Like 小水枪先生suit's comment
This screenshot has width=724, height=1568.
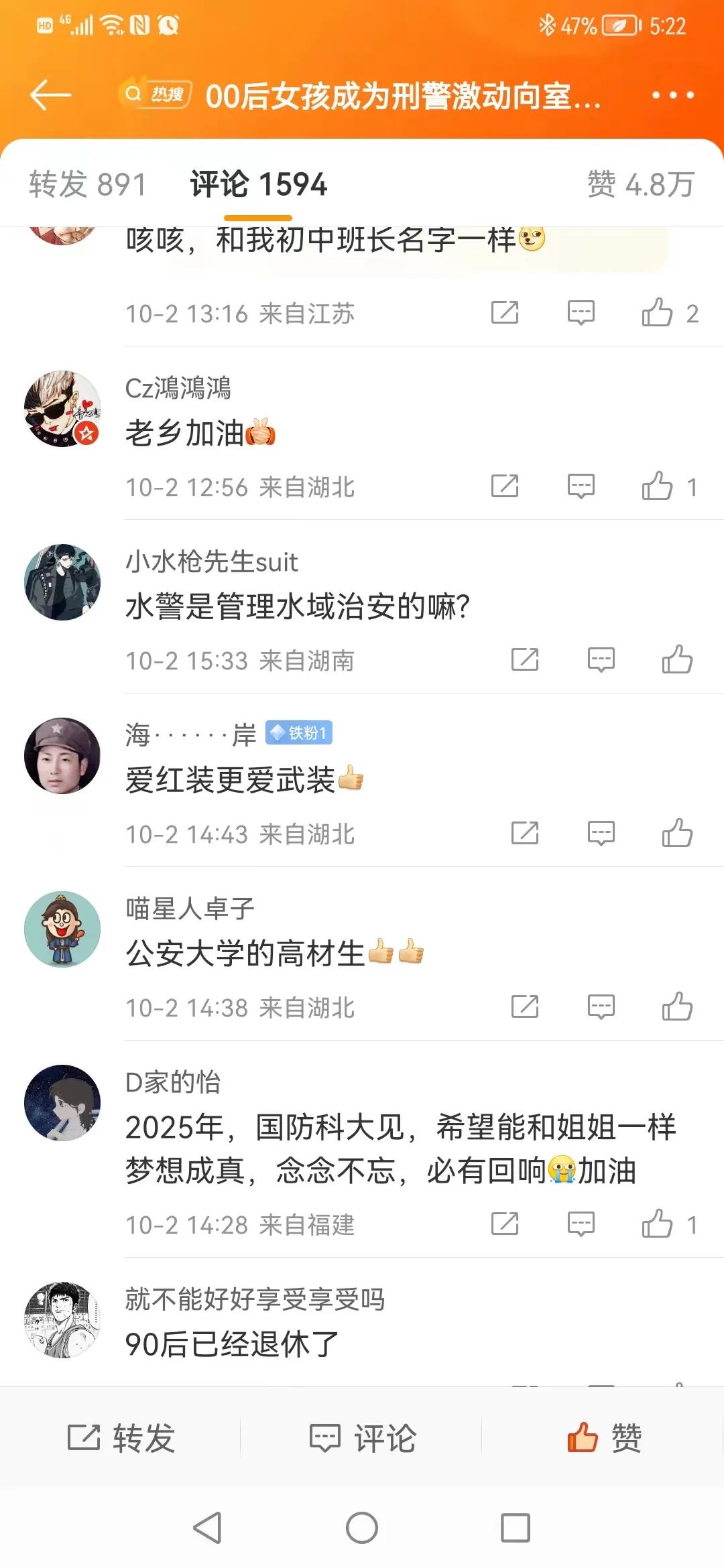(x=677, y=659)
